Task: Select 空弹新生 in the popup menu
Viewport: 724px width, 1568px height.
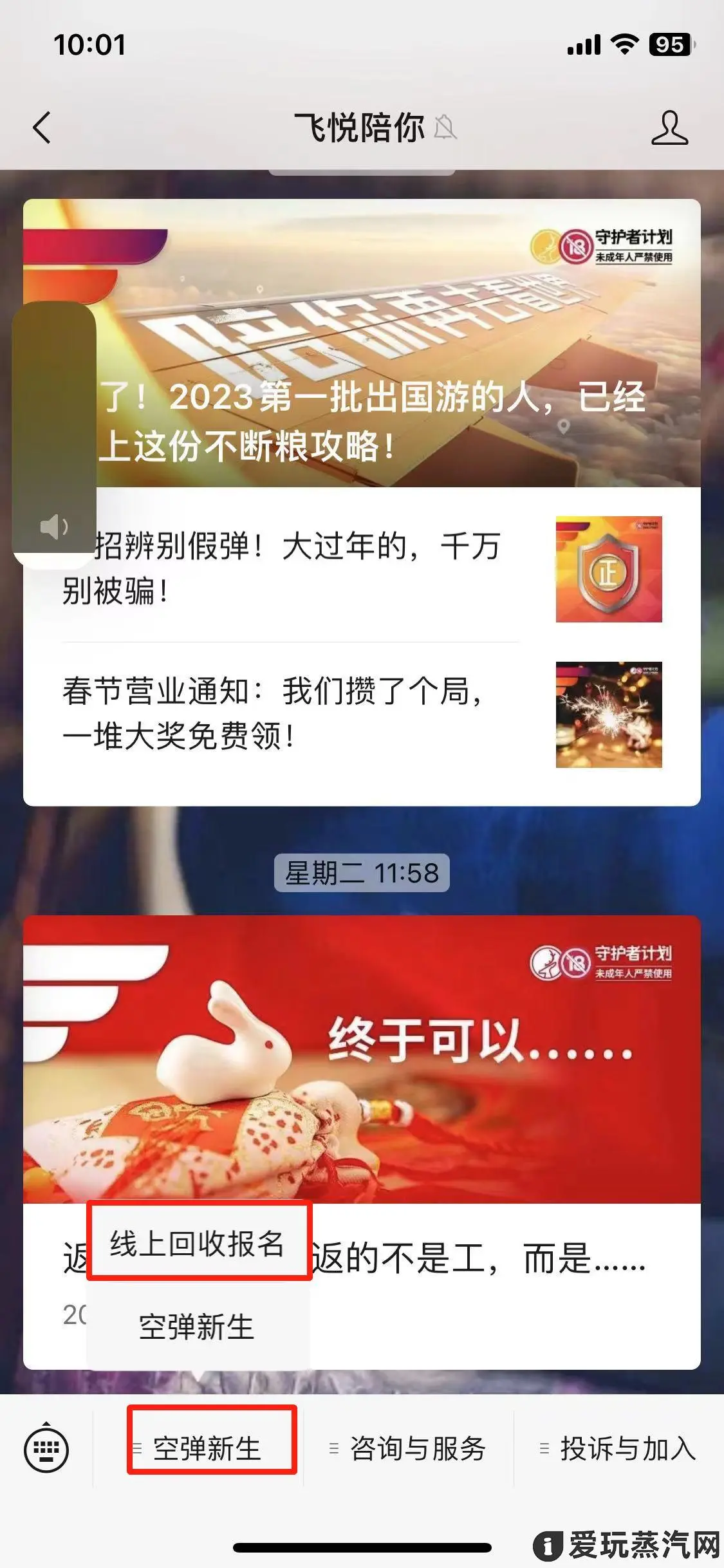Action: point(197,1327)
